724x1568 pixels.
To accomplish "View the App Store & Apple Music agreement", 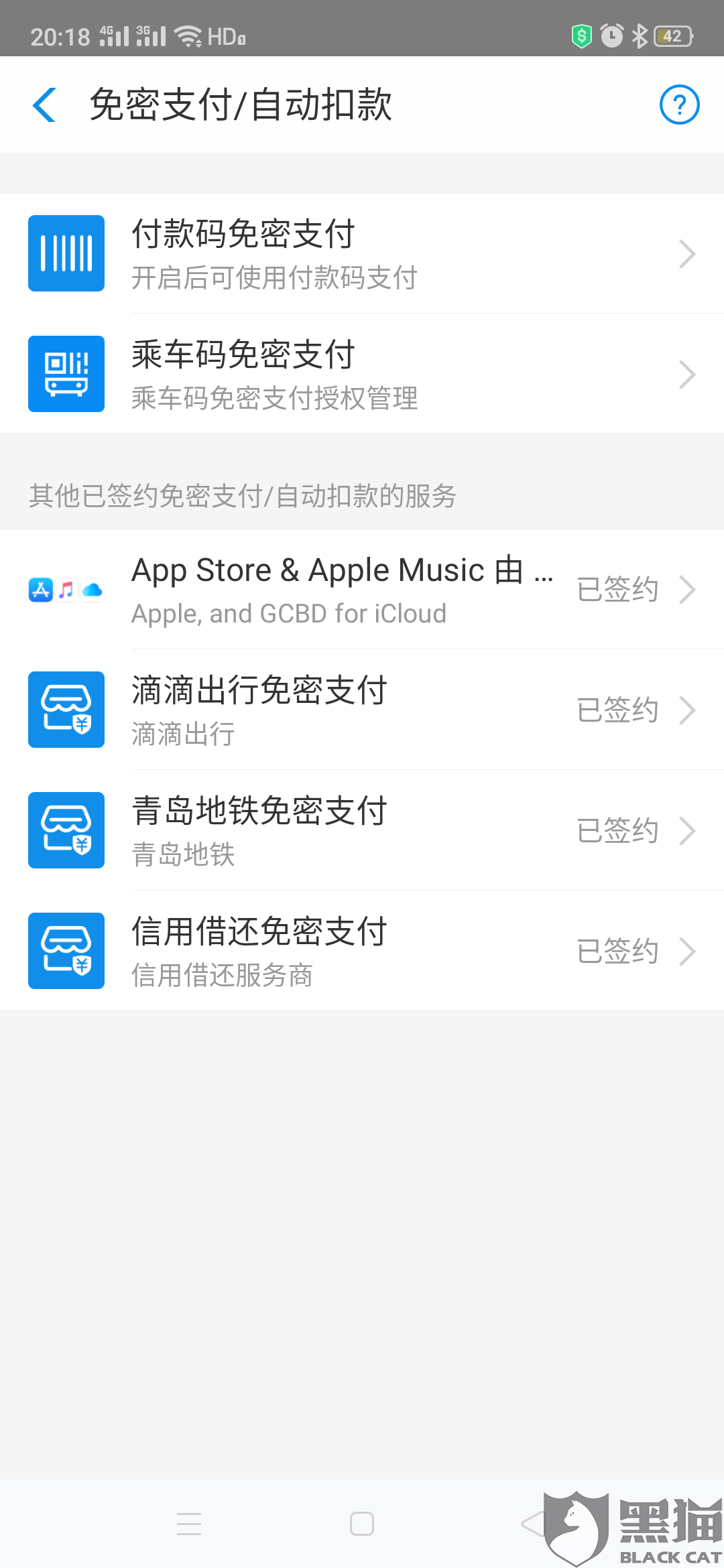I will (362, 590).
